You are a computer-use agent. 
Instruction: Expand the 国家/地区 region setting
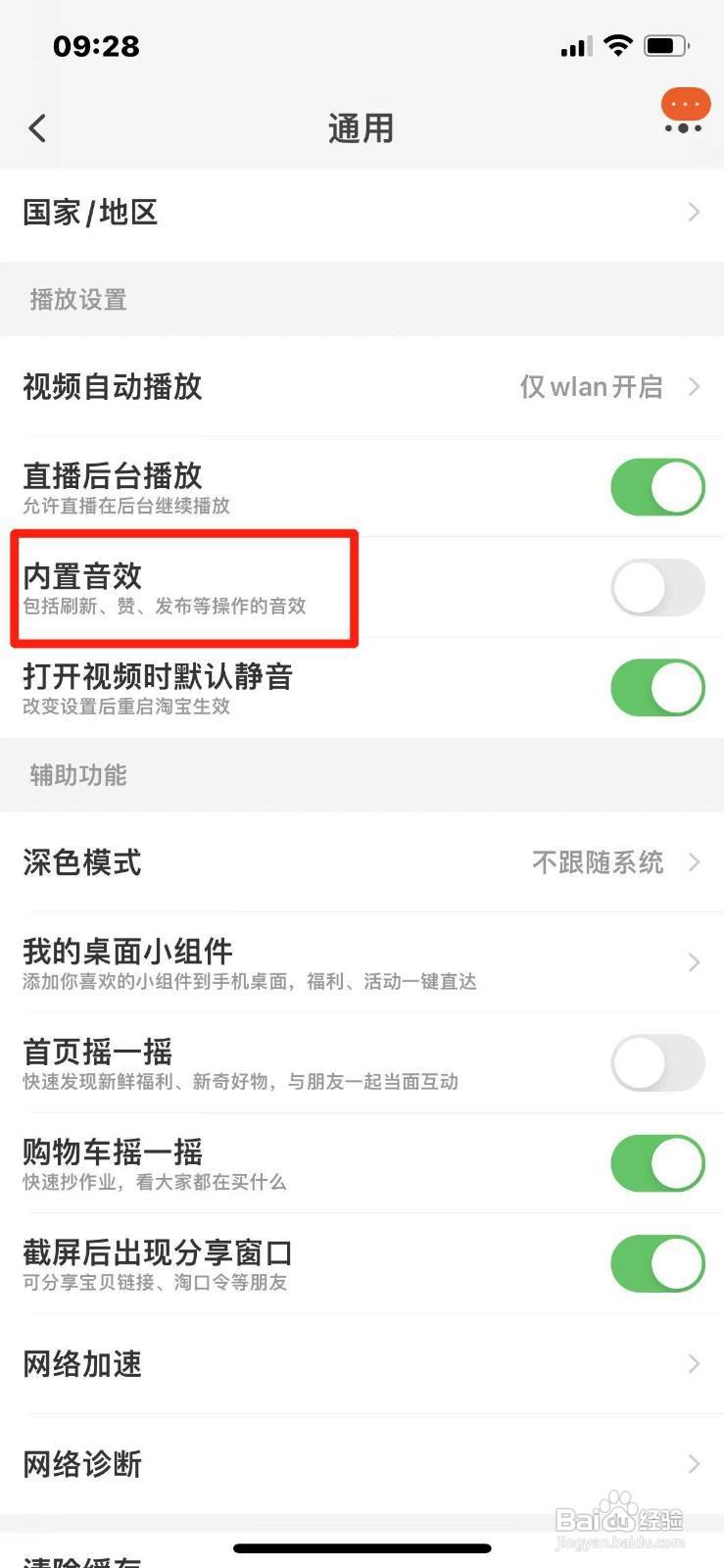(x=362, y=213)
